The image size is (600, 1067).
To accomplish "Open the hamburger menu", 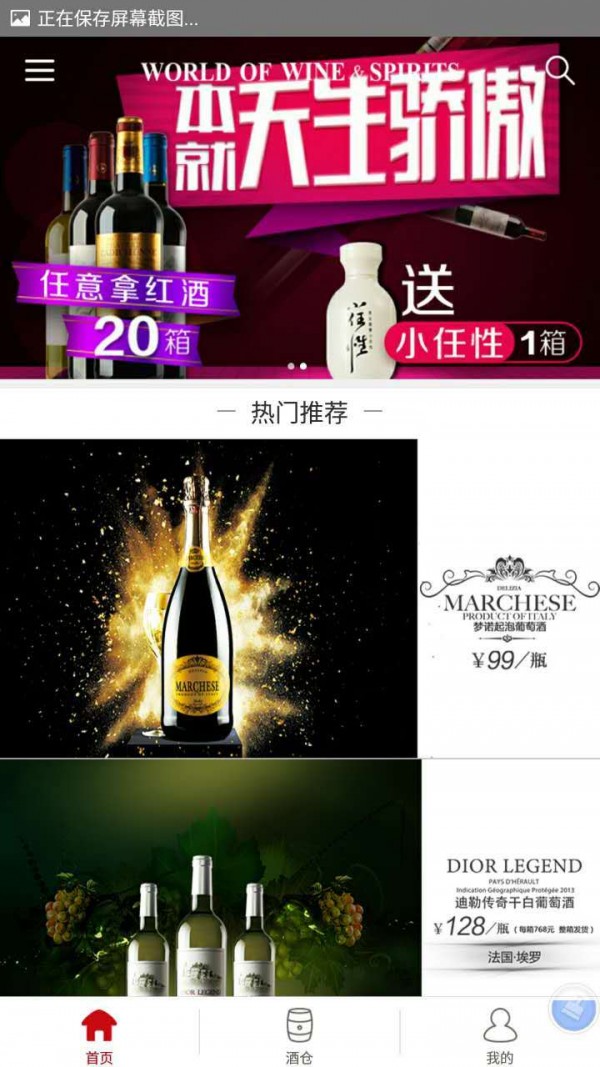I will (40, 70).
